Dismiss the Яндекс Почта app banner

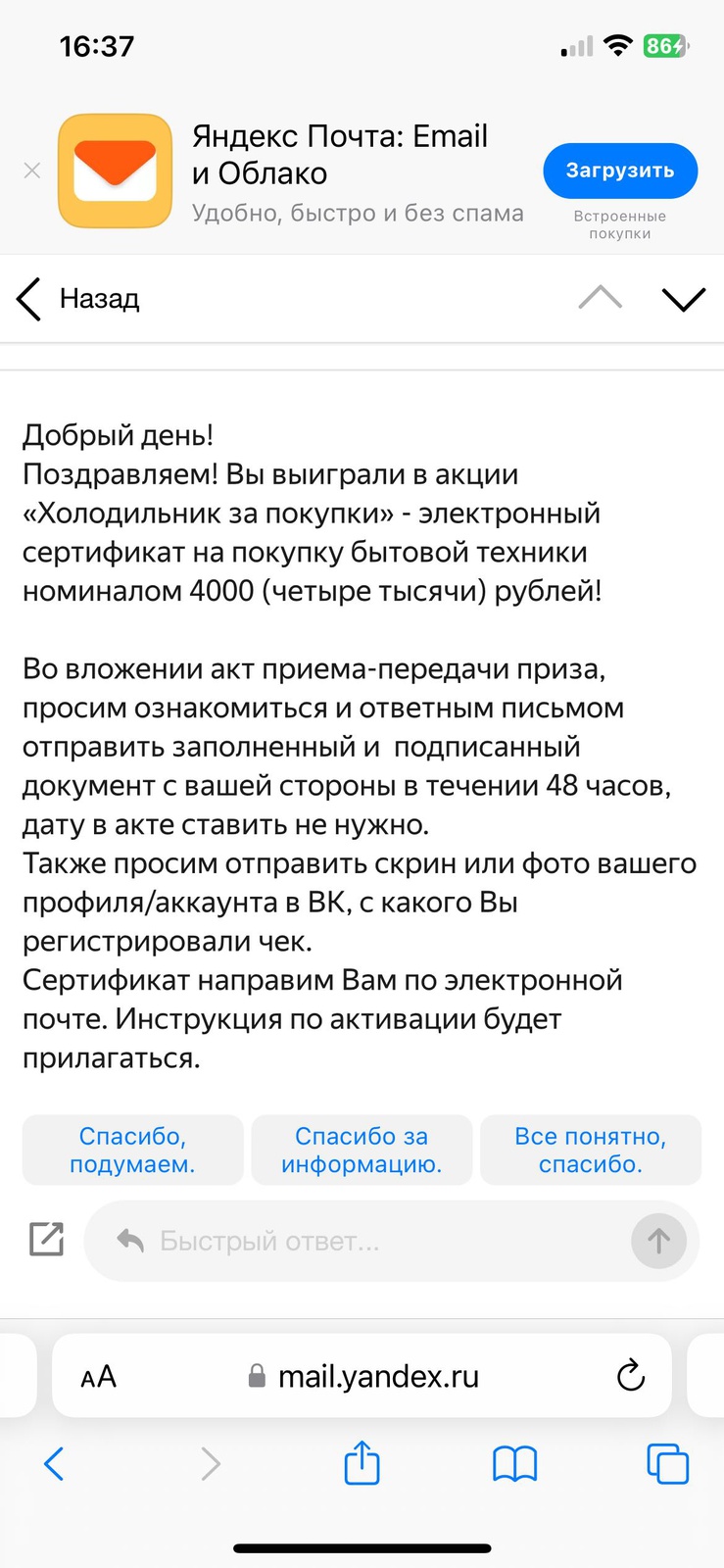[32, 171]
